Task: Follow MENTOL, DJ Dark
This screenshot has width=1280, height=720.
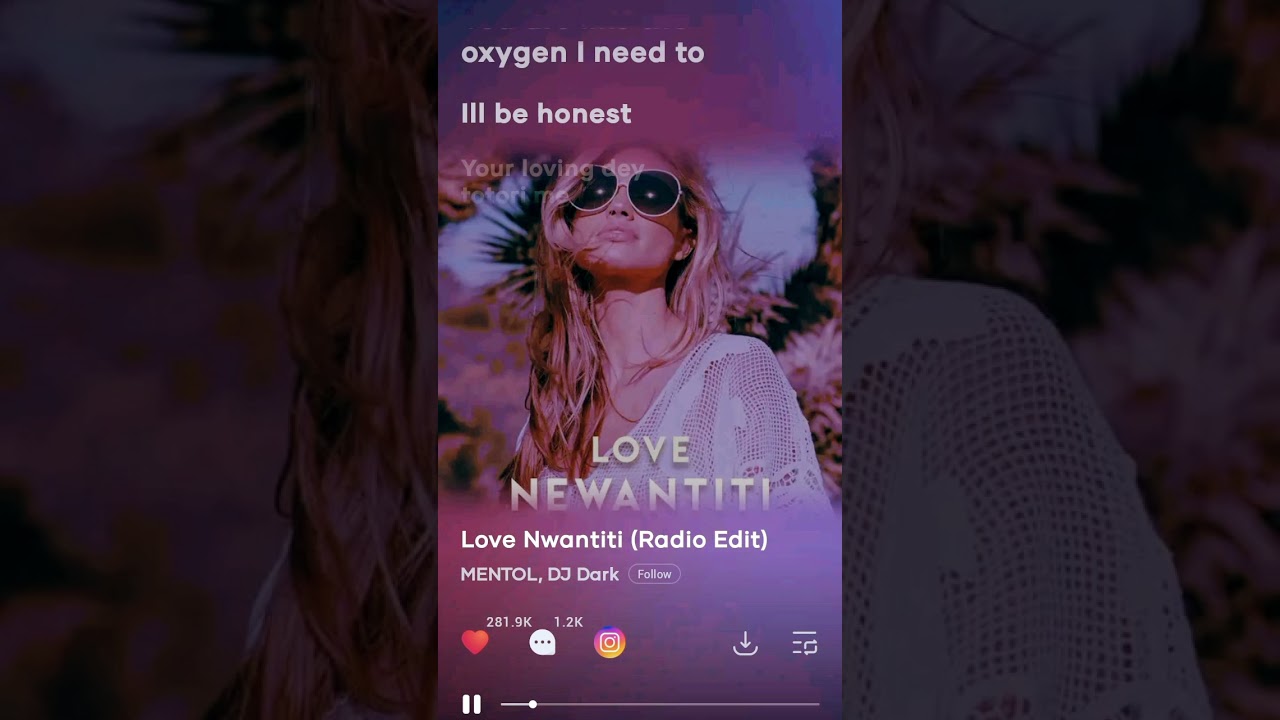Action: (654, 574)
